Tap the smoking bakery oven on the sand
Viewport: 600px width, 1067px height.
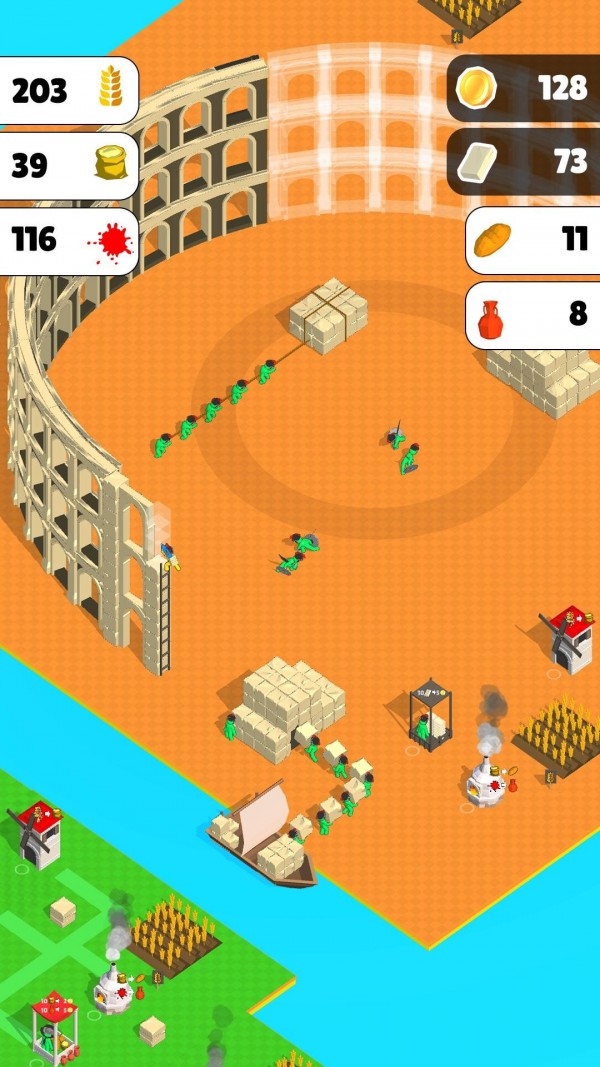click(x=487, y=780)
